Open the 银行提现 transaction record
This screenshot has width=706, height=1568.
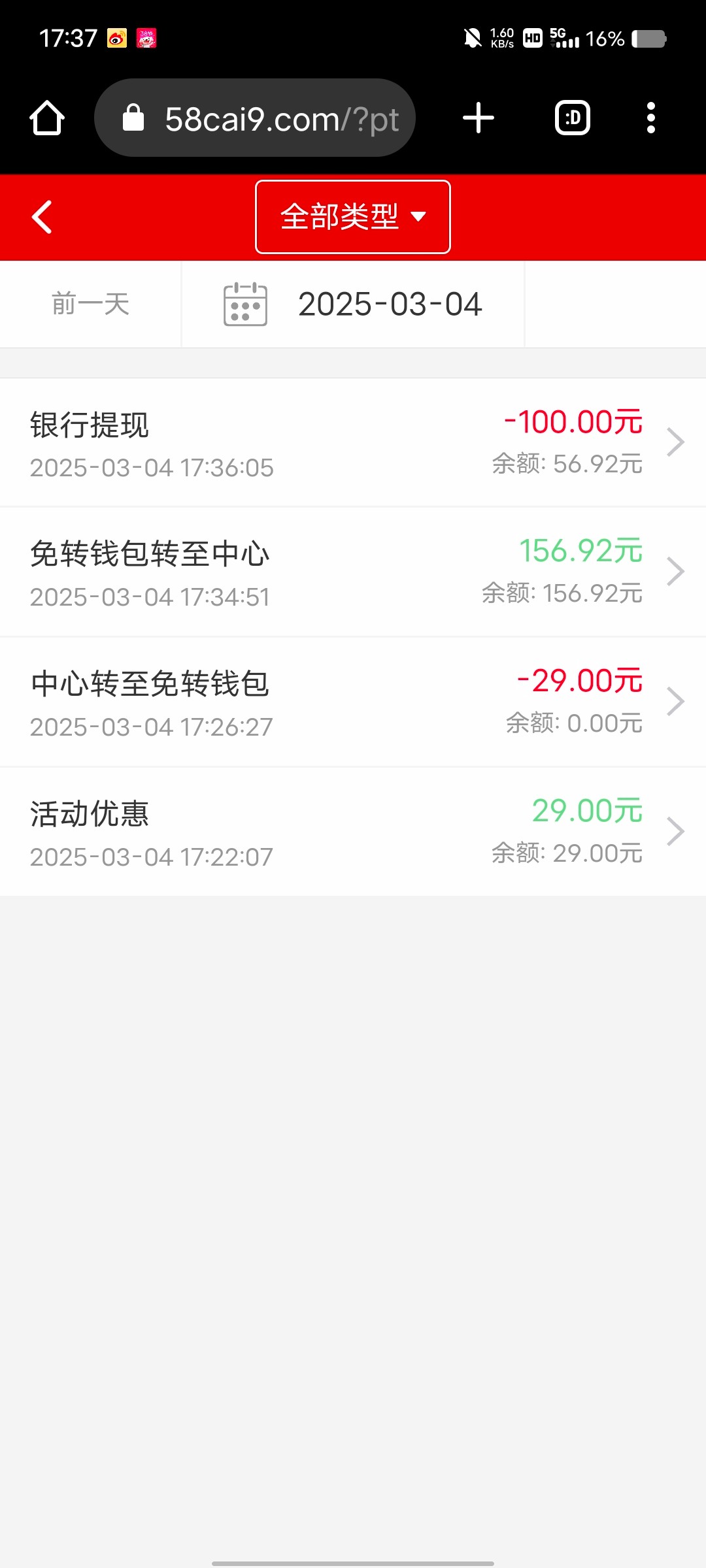coord(353,442)
